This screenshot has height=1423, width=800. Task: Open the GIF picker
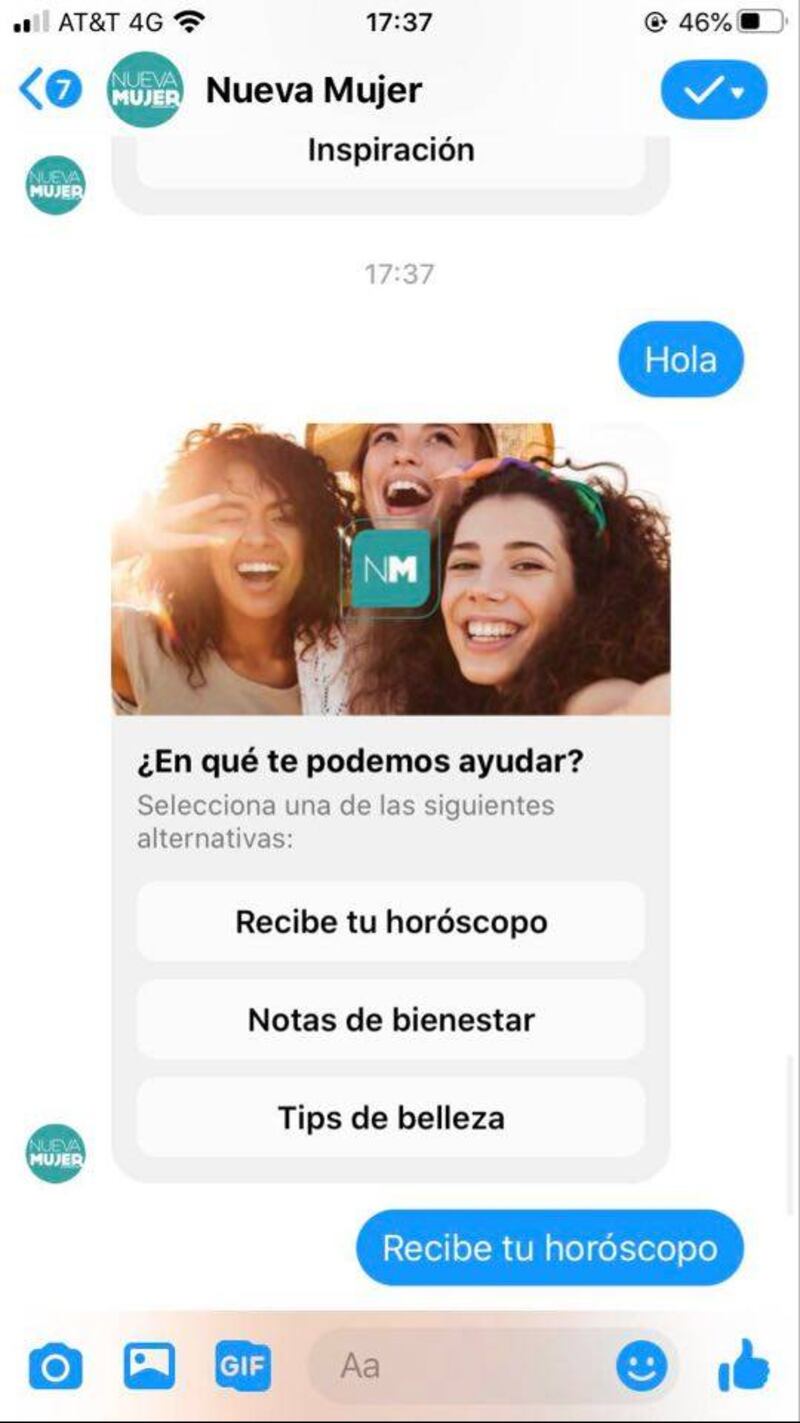(x=242, y=1366)
